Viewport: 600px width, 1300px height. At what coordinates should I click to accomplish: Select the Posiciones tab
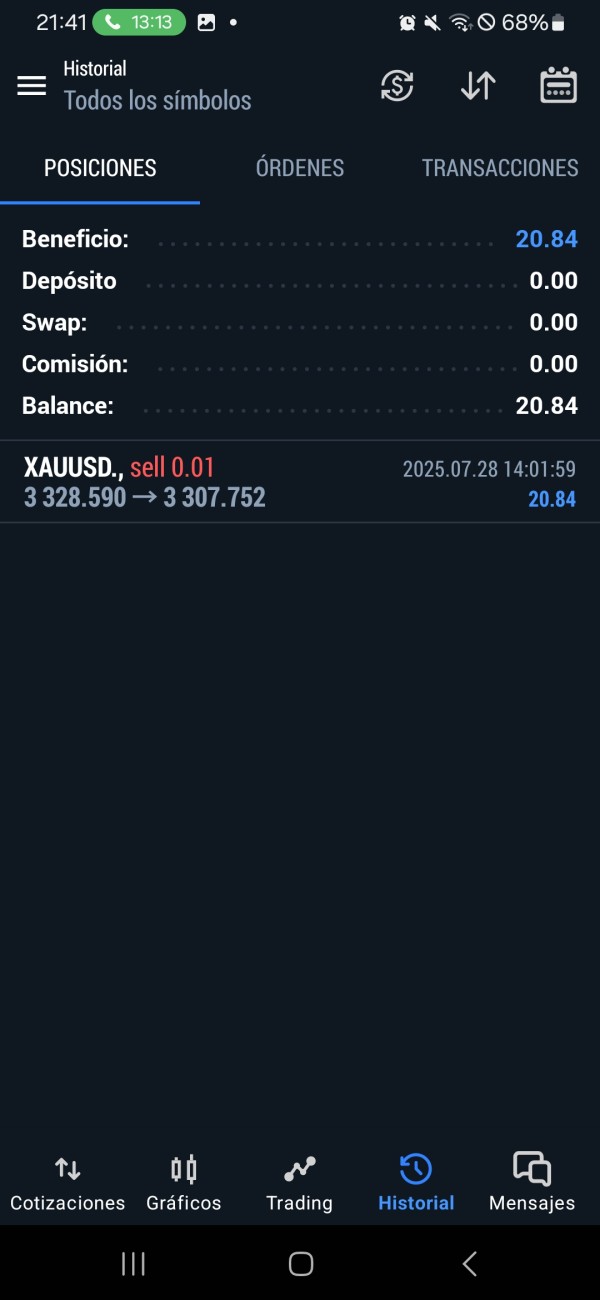pyautogui.click(x=100, y=168)
